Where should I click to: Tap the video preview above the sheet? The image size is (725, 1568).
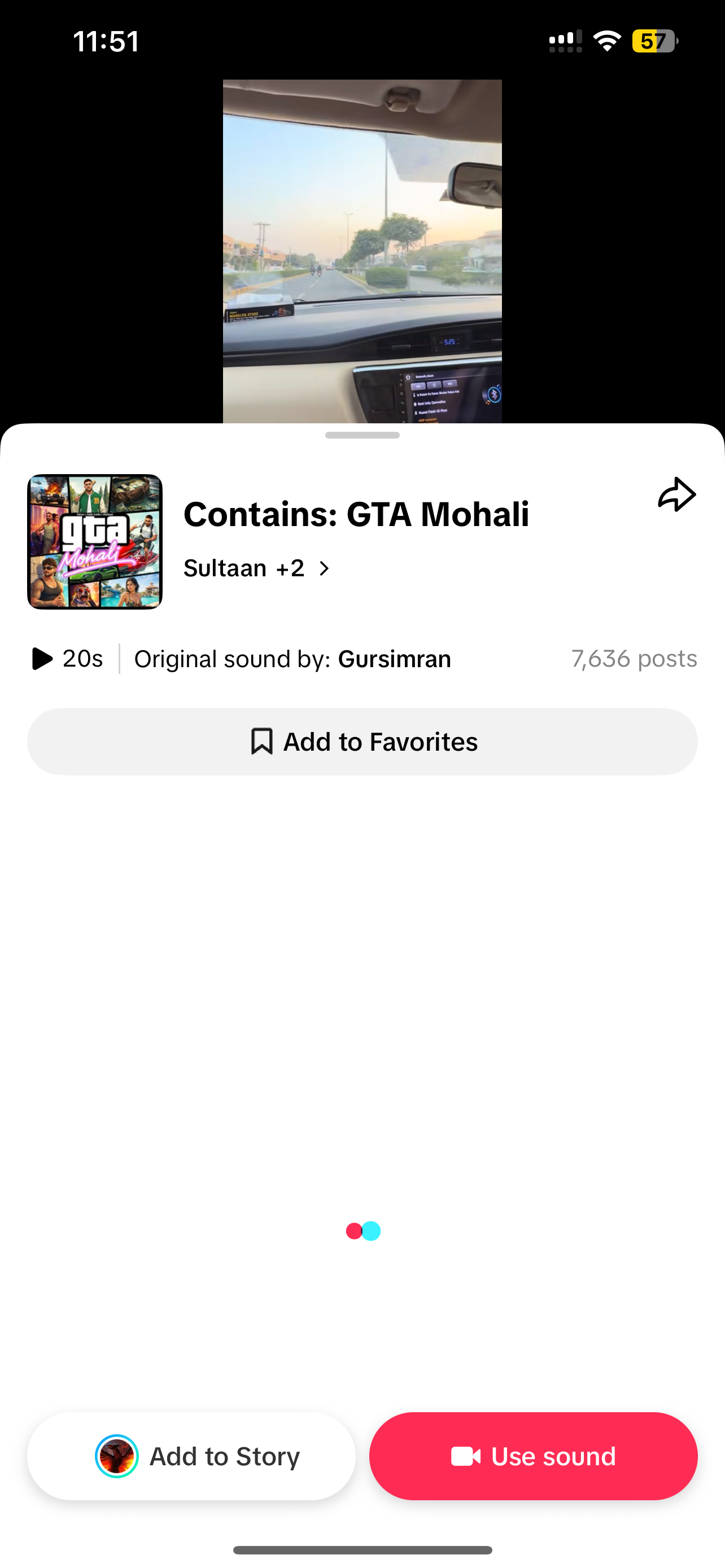click(362, 251)
